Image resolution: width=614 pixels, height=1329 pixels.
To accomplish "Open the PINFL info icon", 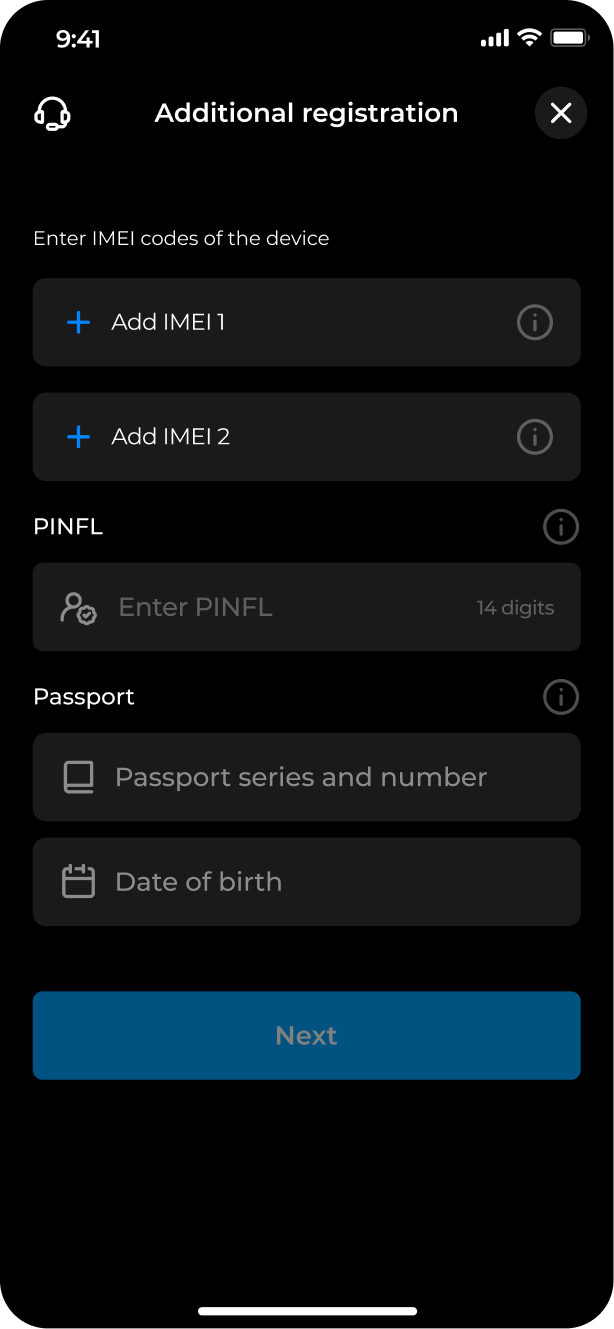I will pyautogui.click(x=561, y=526).
